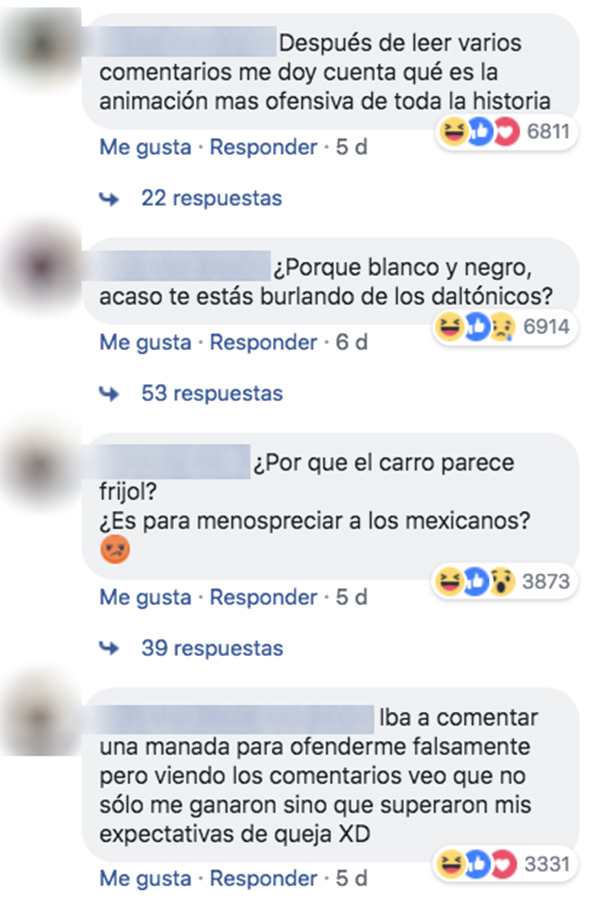Like the comment about 'daltónicos'

point(144,342)
